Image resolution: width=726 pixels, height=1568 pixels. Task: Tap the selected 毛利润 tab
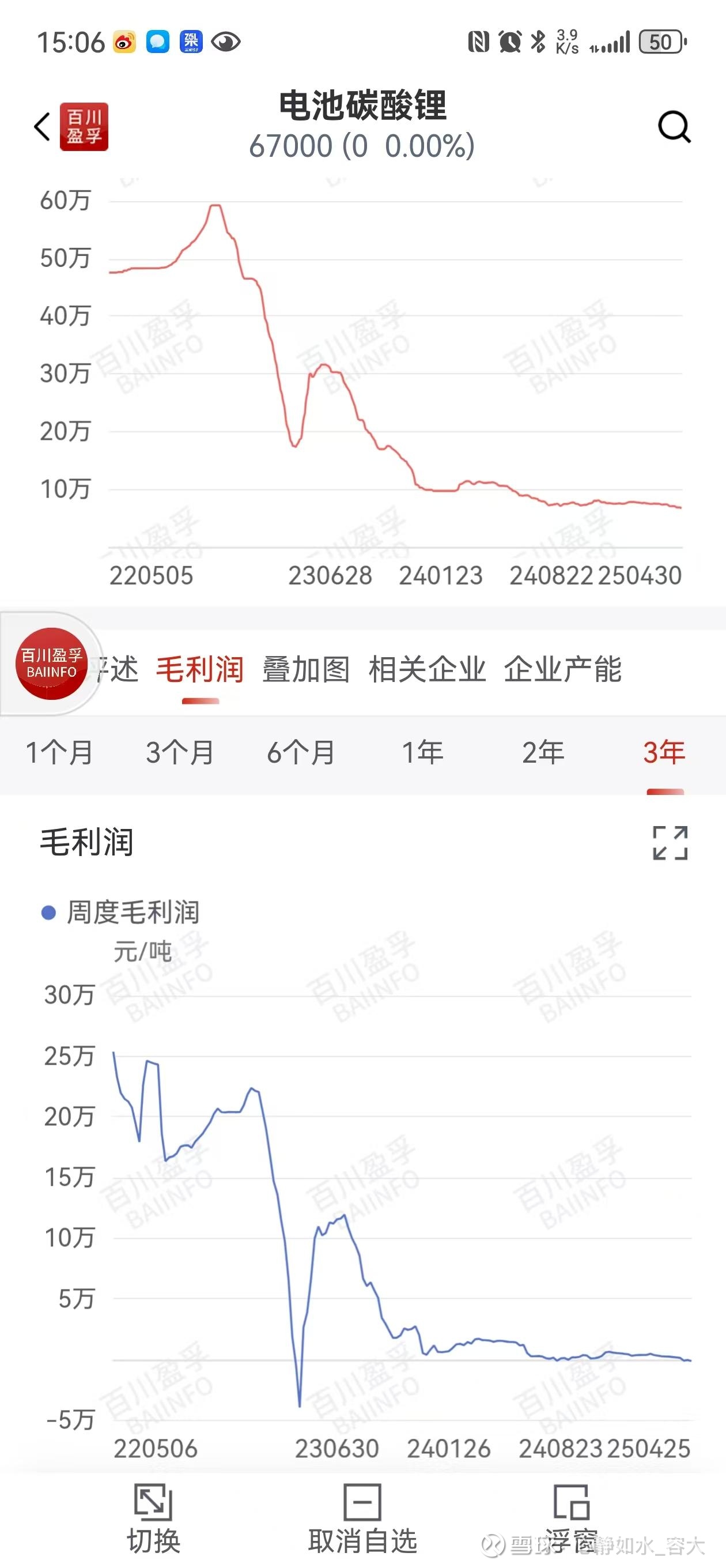click(200, 669)
